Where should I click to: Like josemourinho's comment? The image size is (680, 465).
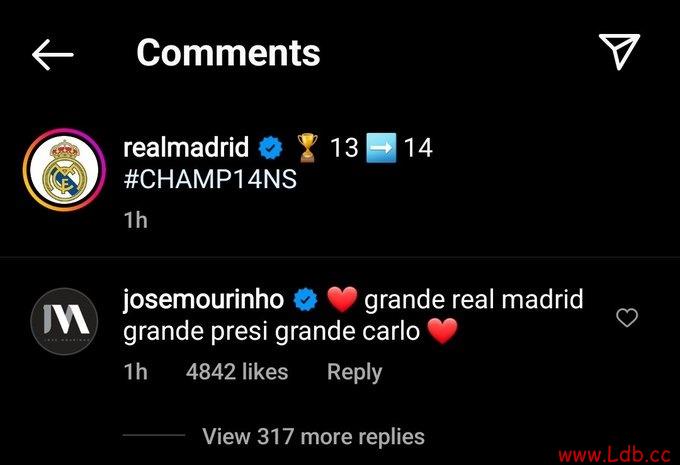[x=626, y=318]
